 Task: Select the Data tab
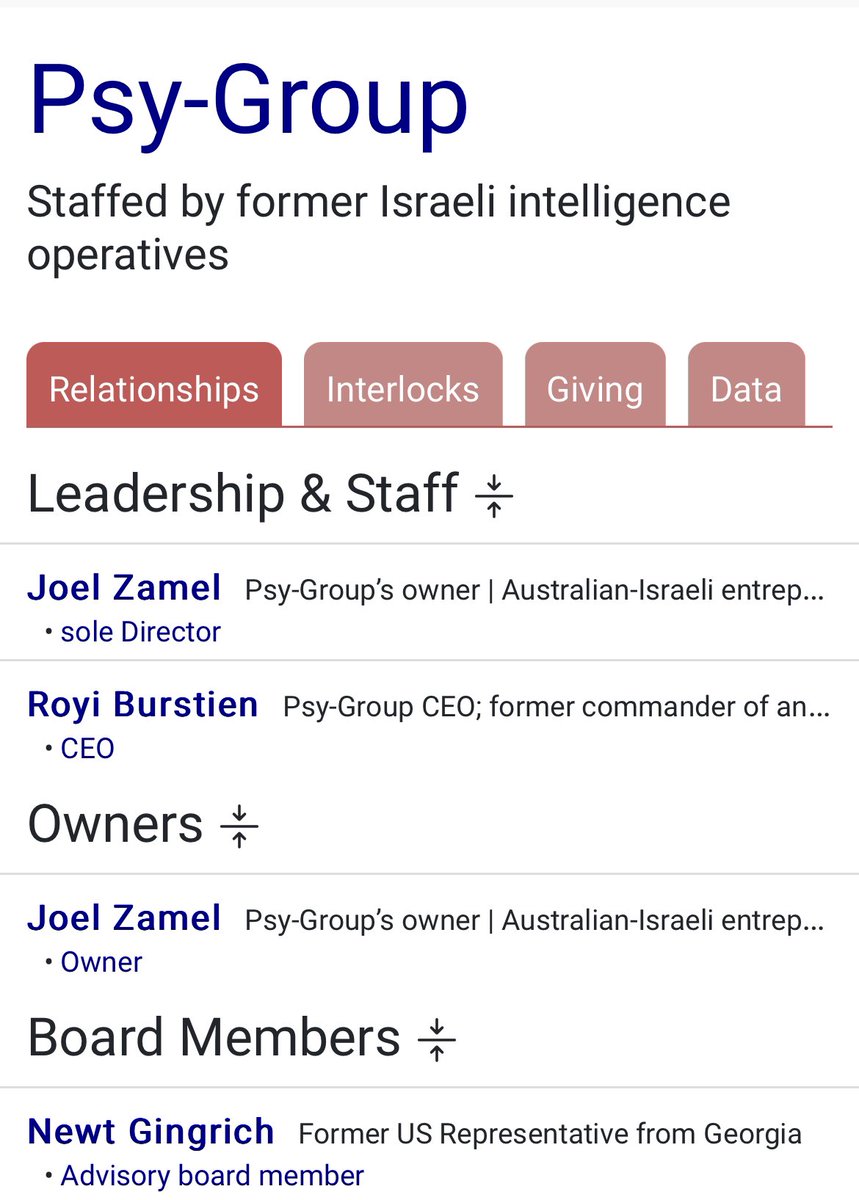(745, 388)
